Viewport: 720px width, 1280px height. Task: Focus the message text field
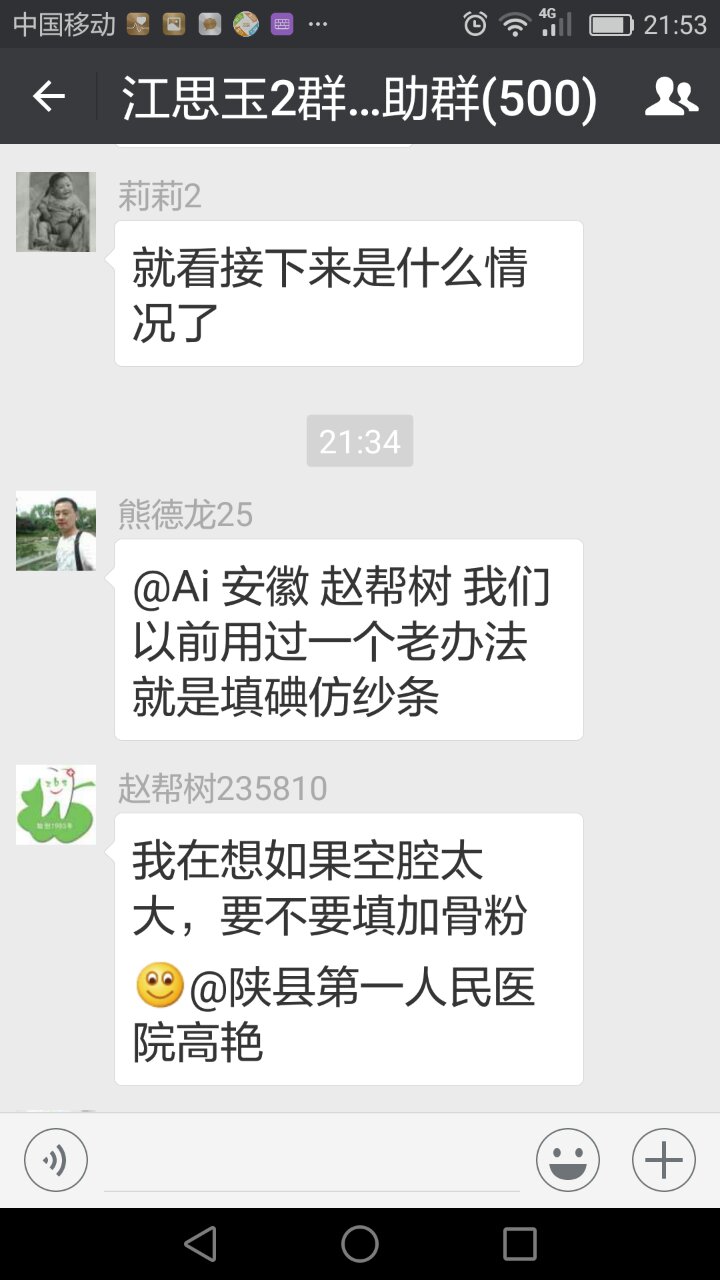312,1162
